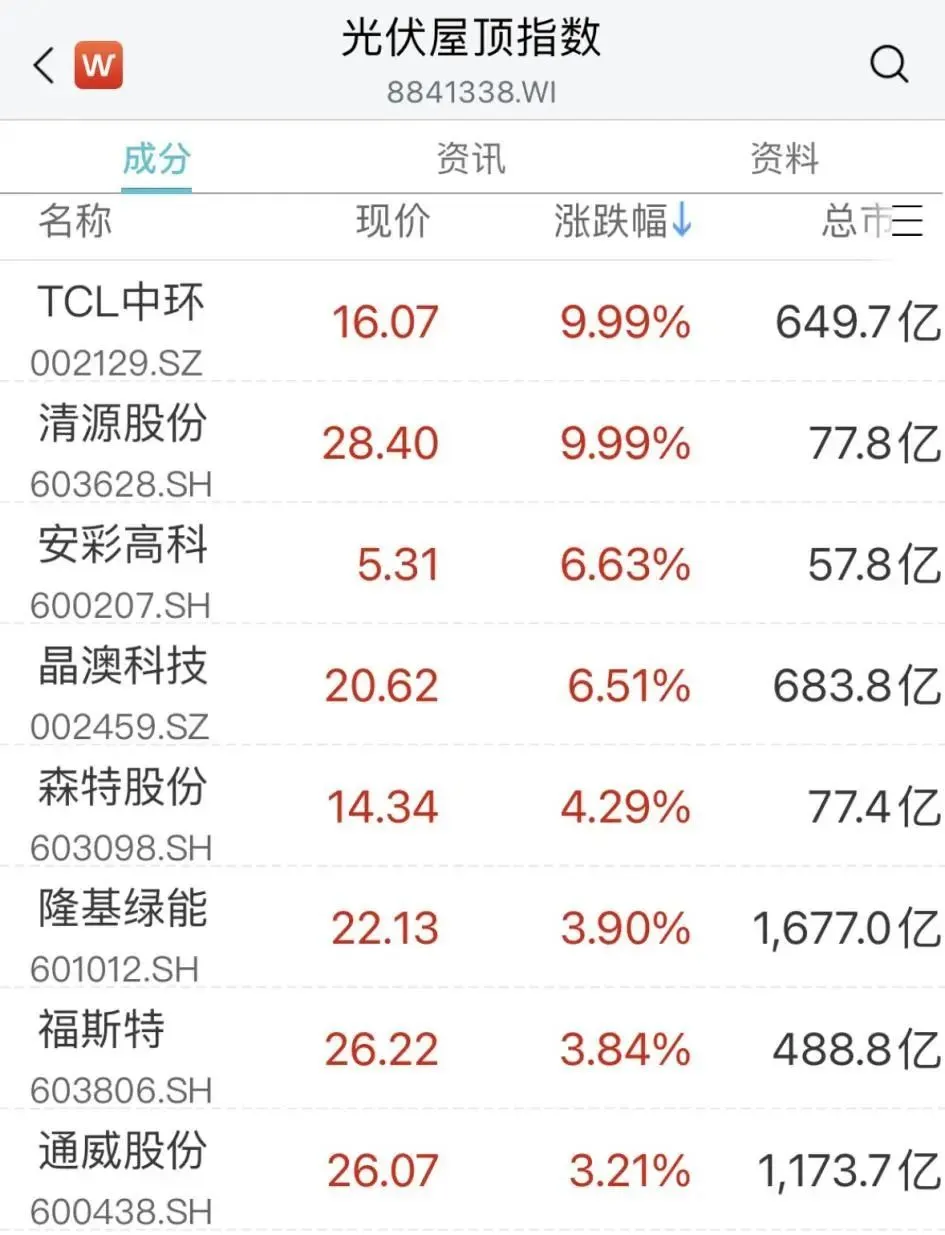Go back using the arrow icon
945x1235 pixels.
coord(43,66)
